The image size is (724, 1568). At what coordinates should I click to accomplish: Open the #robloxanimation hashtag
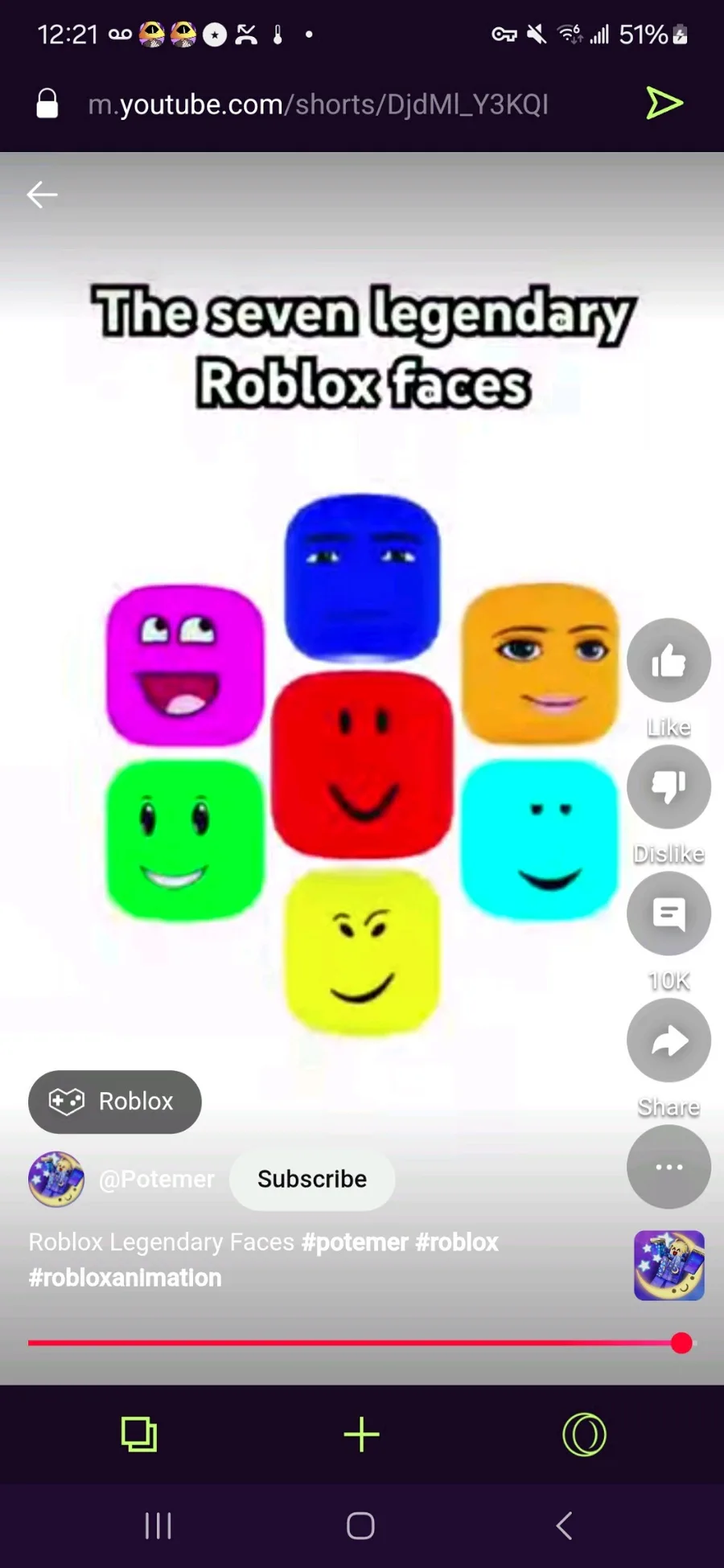(x=125, y=1278)
